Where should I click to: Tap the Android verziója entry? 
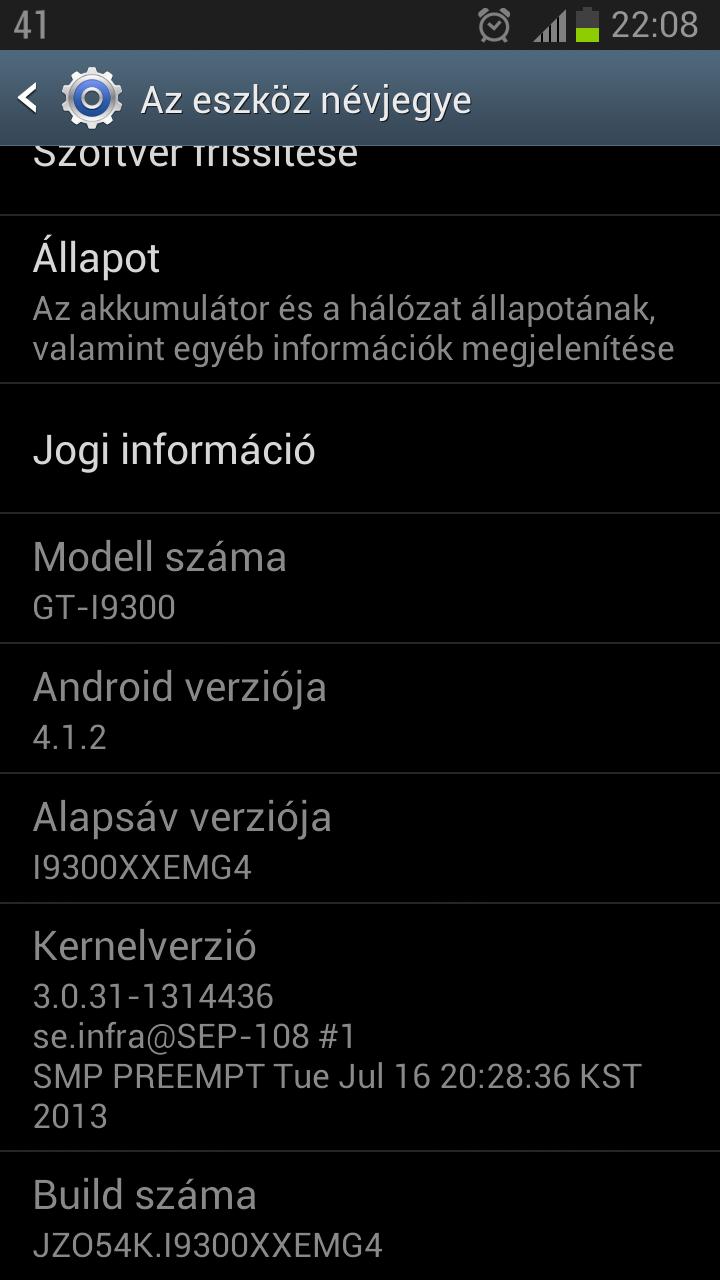[360, 709]
